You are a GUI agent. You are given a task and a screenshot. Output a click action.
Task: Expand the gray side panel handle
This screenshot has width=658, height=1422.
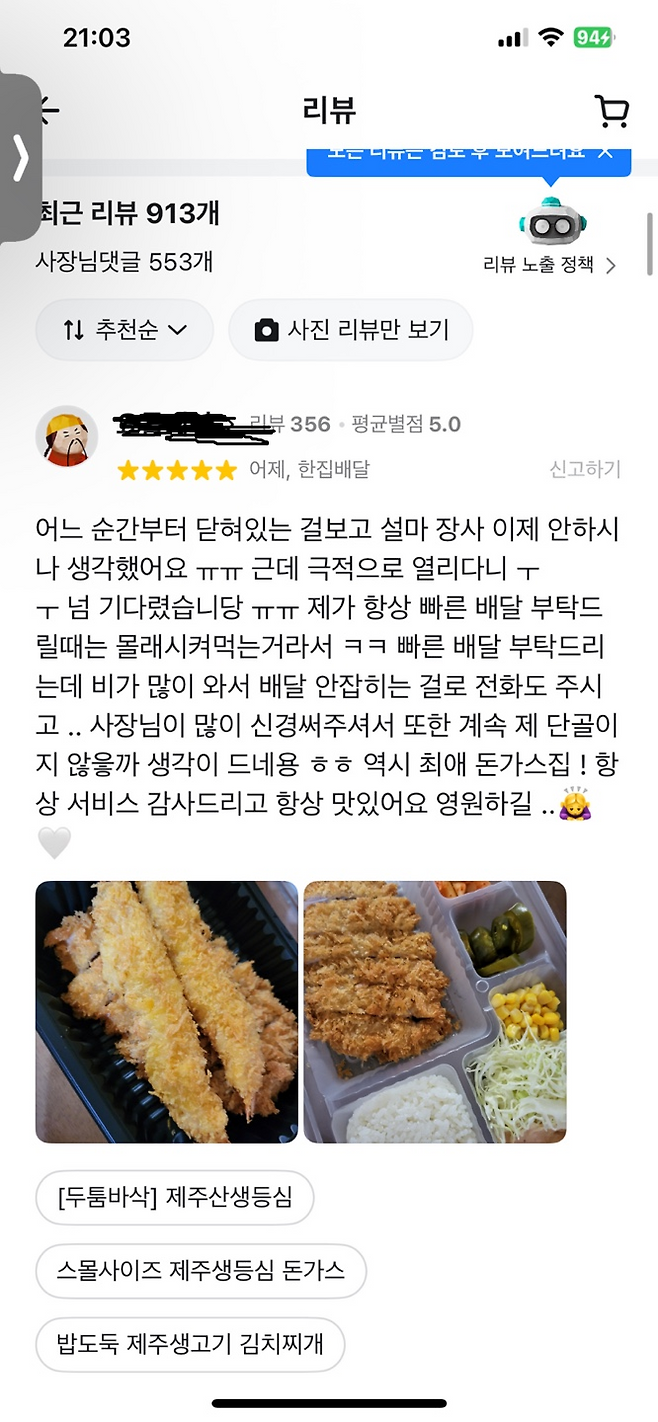pos(20,158)
